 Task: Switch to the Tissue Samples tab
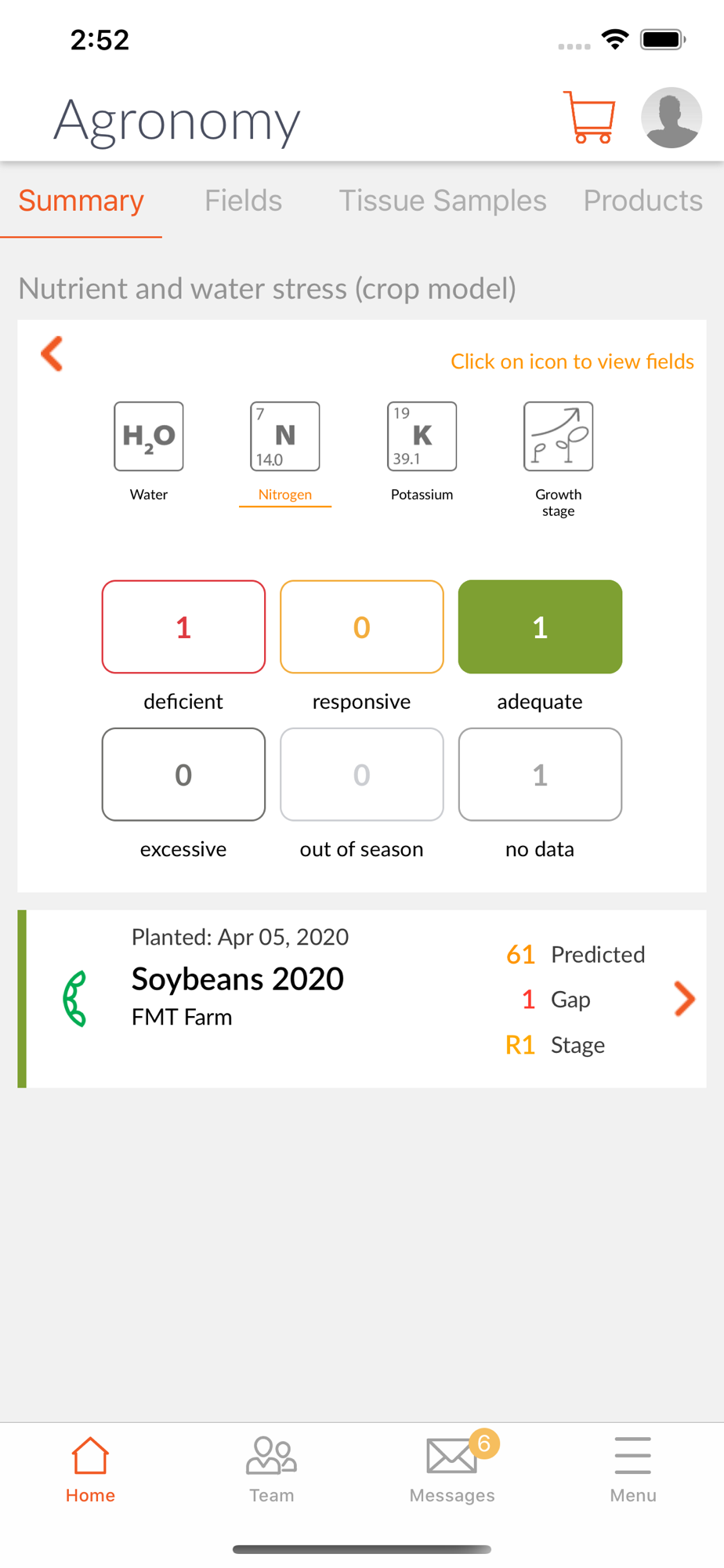(442, 201)
